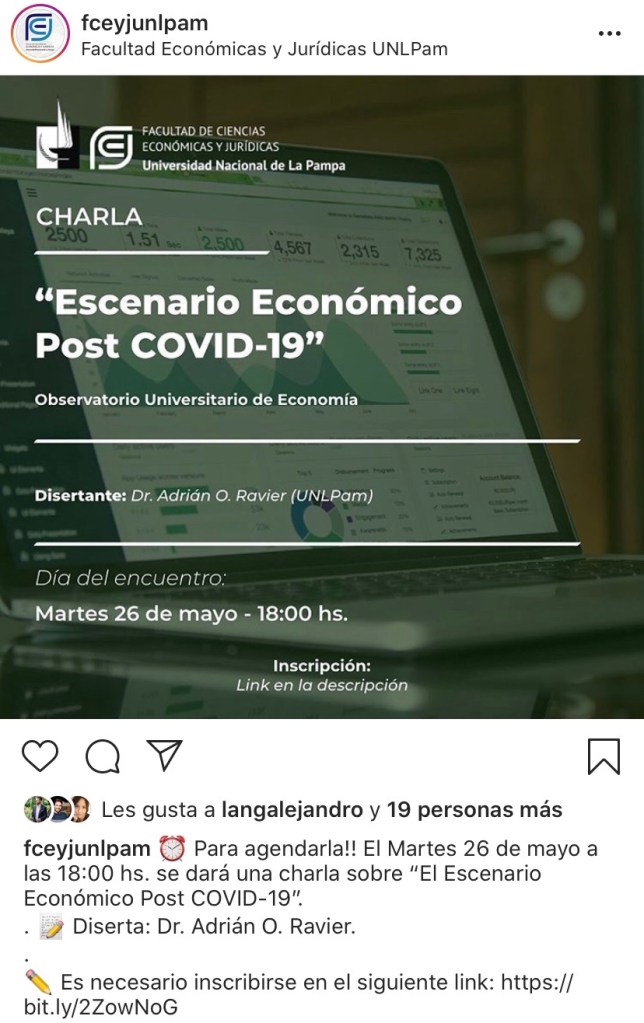Screen dimensions: 644x1023
Task: Open comments with the speech bubble icon
Action: tap(102, 757)
